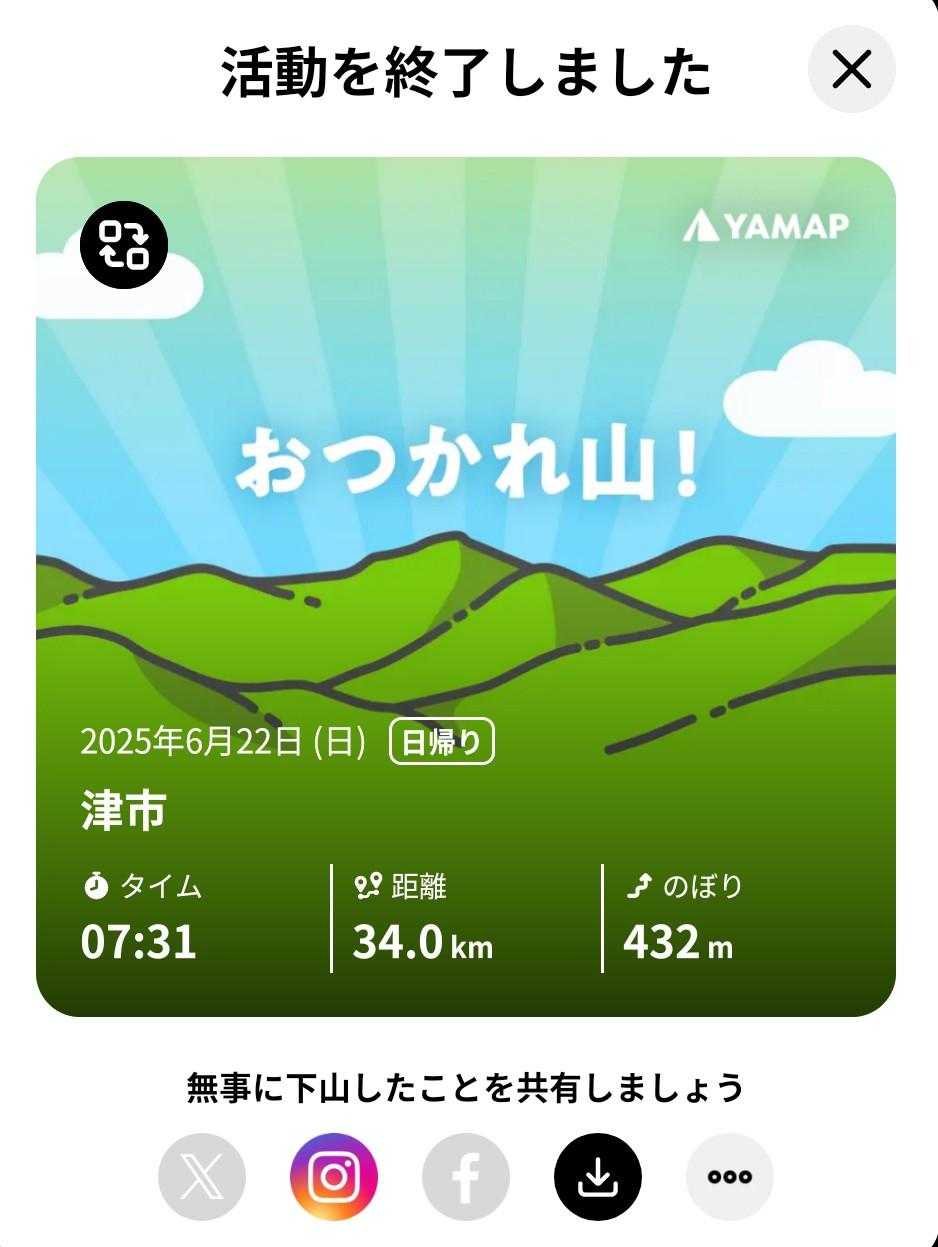Close the activity finished dialog
Image resolution: width=938 pixels, height=1247 pixels.
pyautogui.click(x=851, y=69)
